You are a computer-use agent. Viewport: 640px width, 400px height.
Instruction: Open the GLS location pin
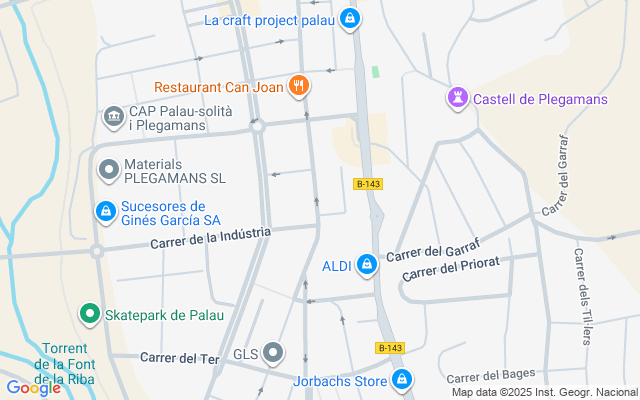pos(274,353)
